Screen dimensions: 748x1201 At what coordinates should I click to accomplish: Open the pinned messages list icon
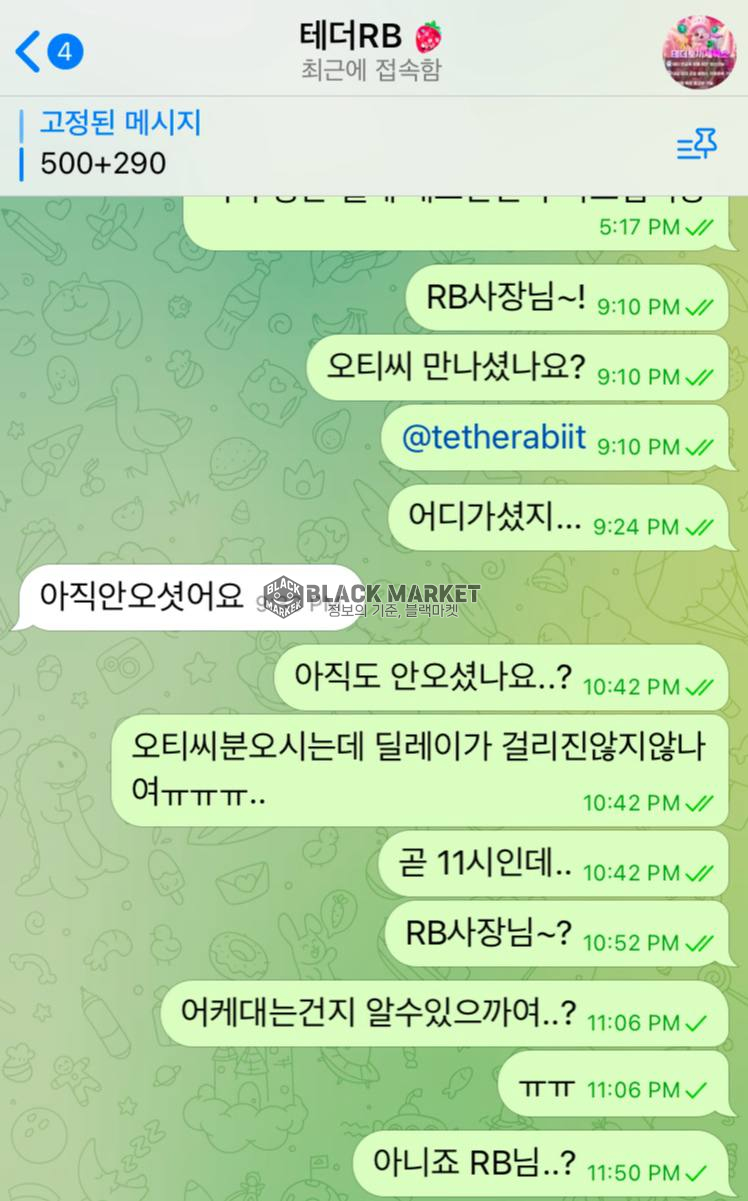click(x=697, y=146)
